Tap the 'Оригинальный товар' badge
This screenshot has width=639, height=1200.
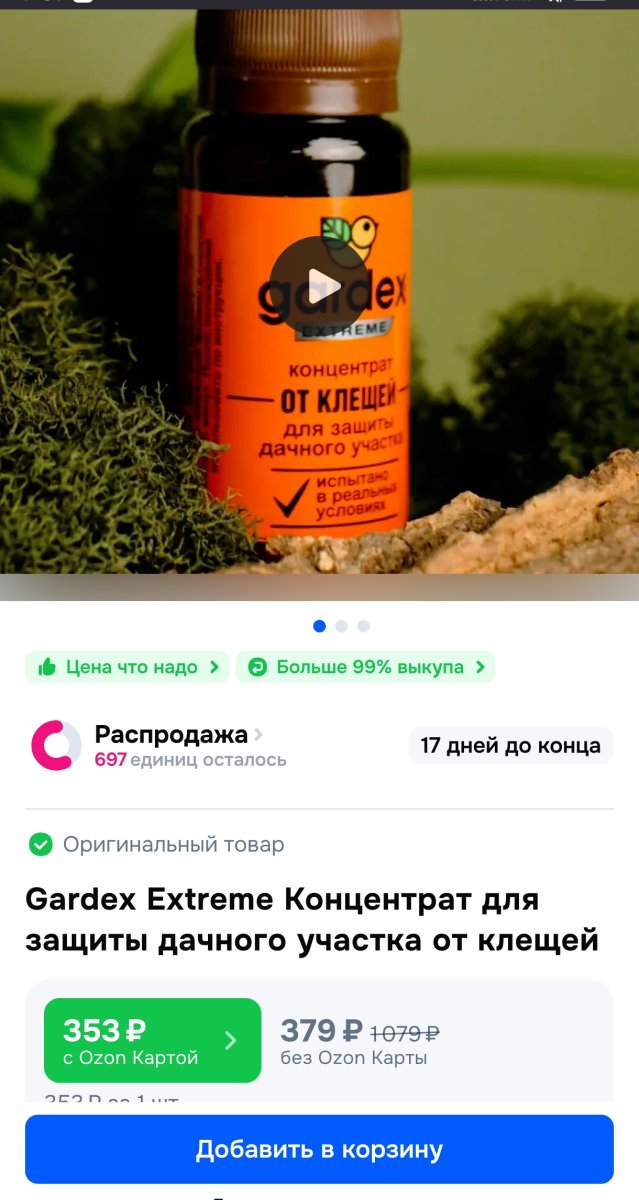156,845
